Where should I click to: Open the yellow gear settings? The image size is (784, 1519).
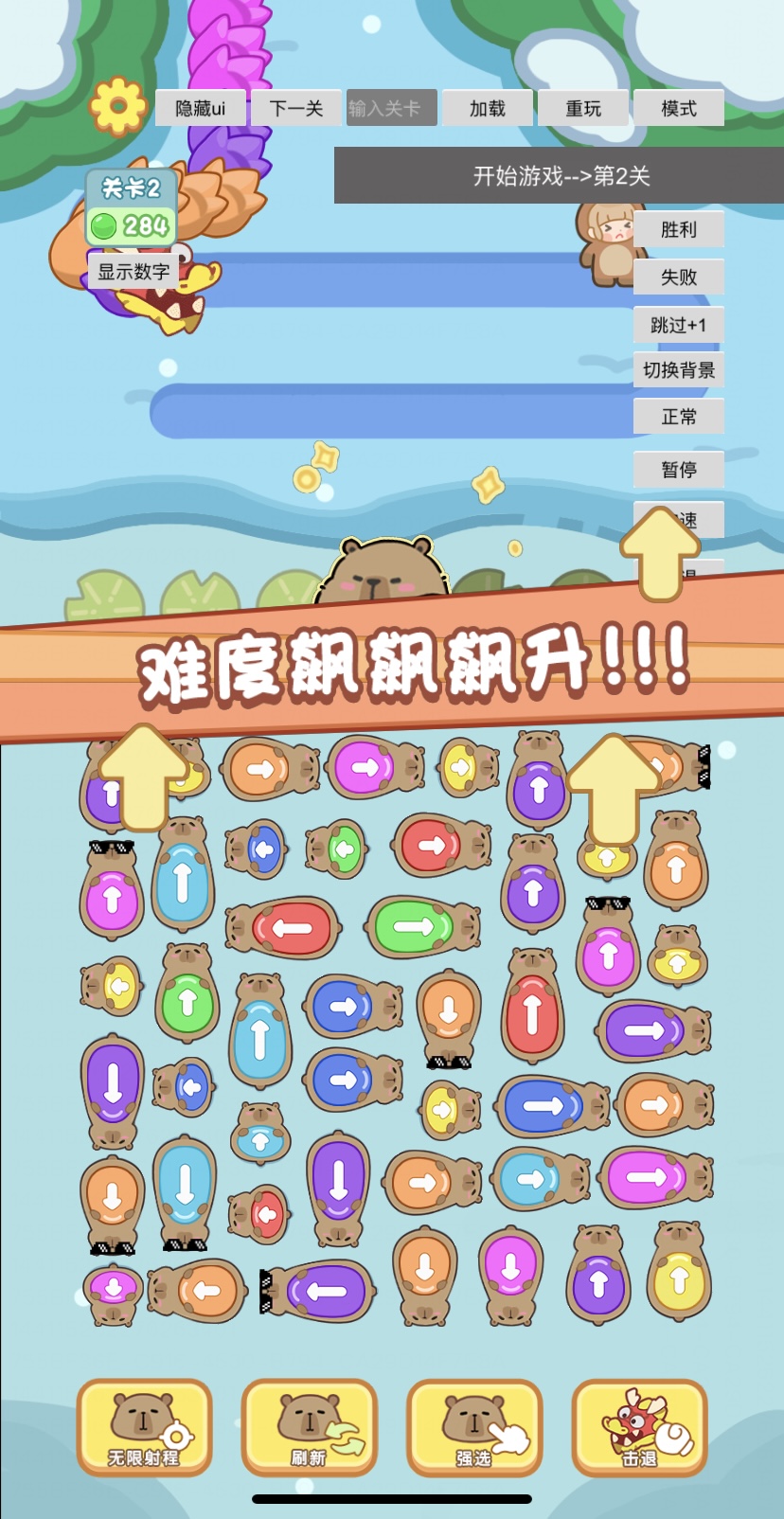pyautogui.click(x=117, y=106)
